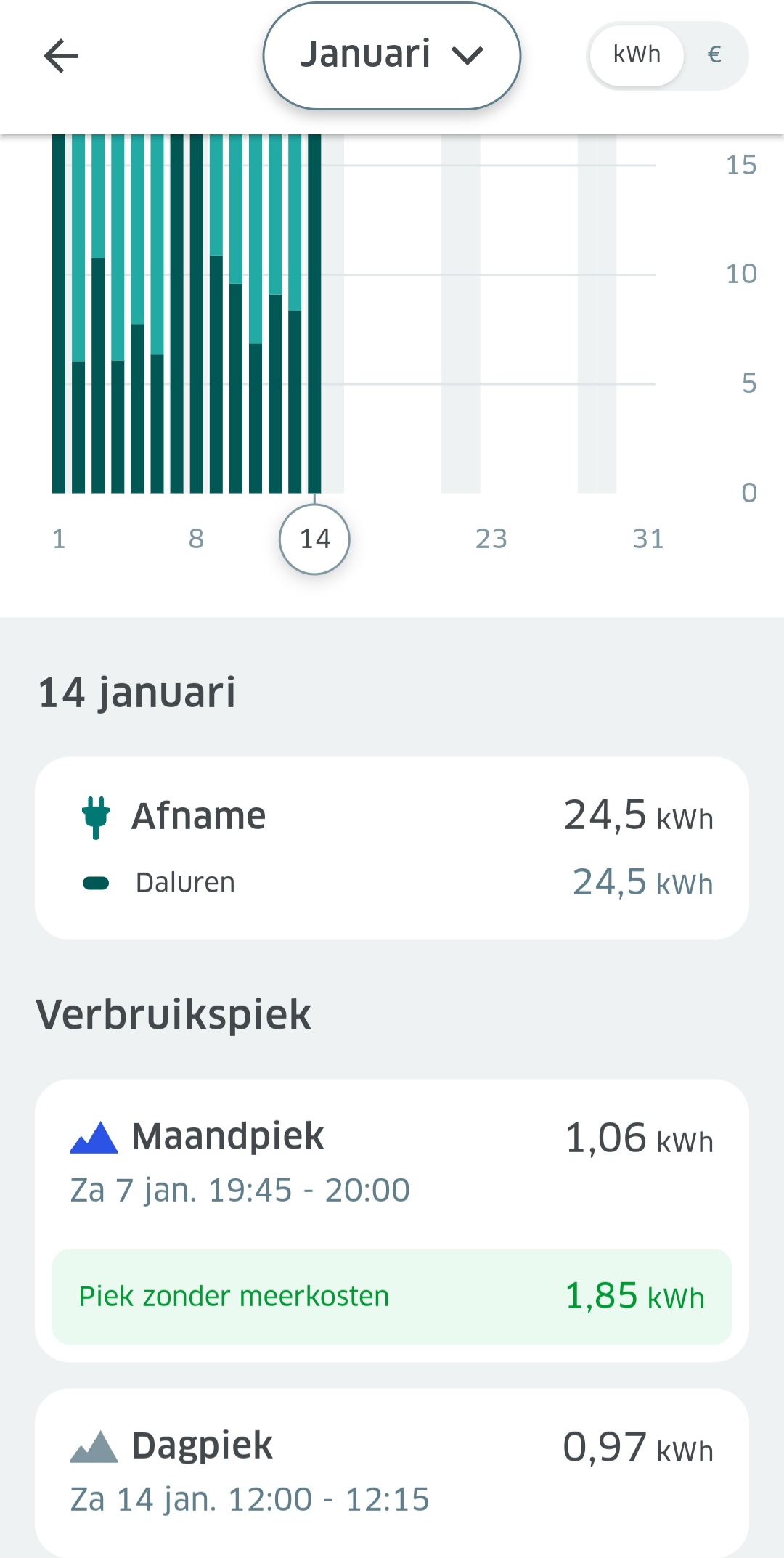
Task: Open the Maandpiek card
Action: point(392,1220)
